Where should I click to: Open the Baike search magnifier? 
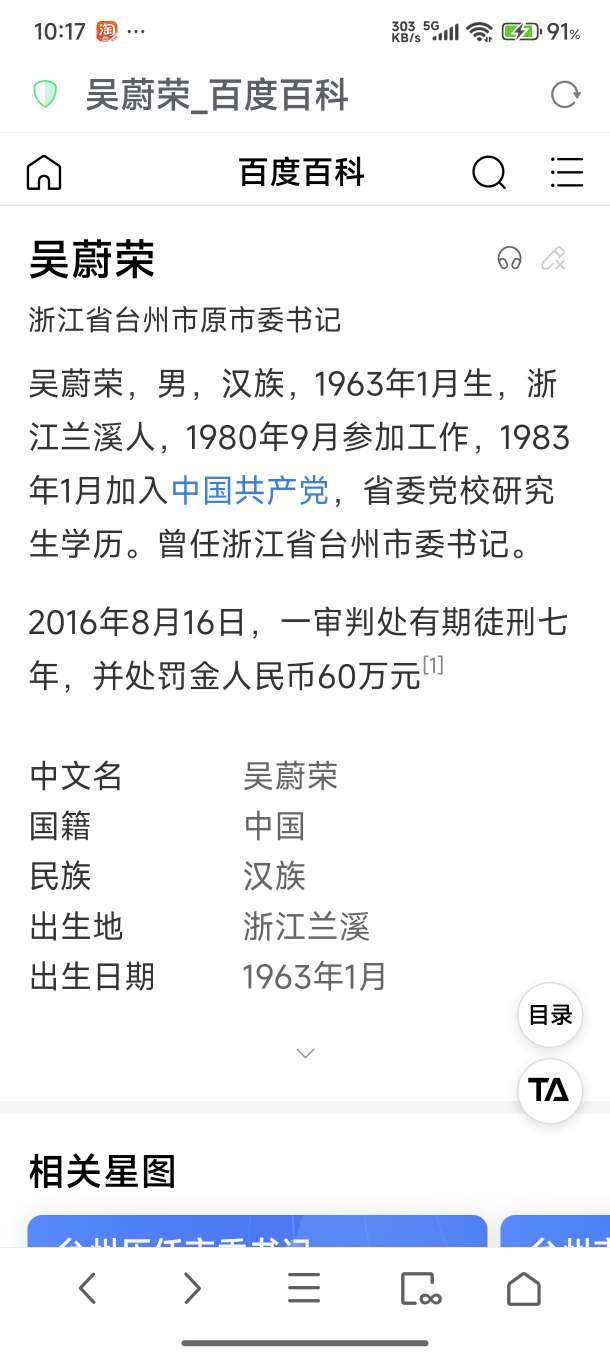click(x=489, y=173)
